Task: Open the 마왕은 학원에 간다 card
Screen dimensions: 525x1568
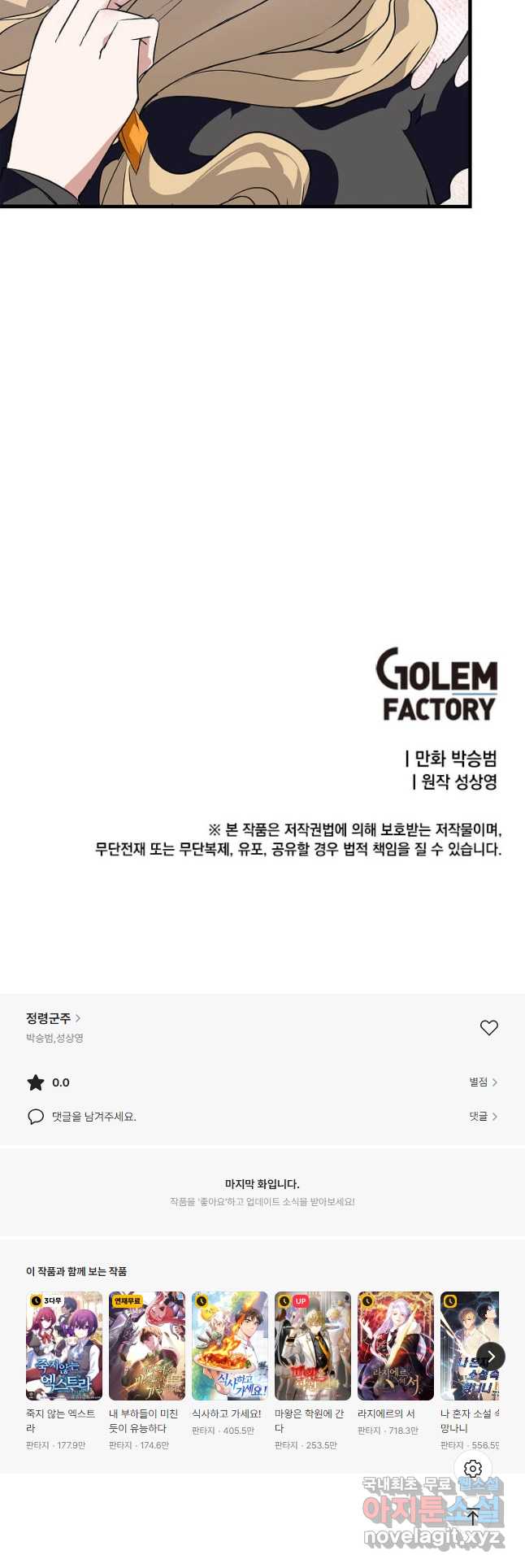Action: pyautogui.click(x=313, y=1346)
